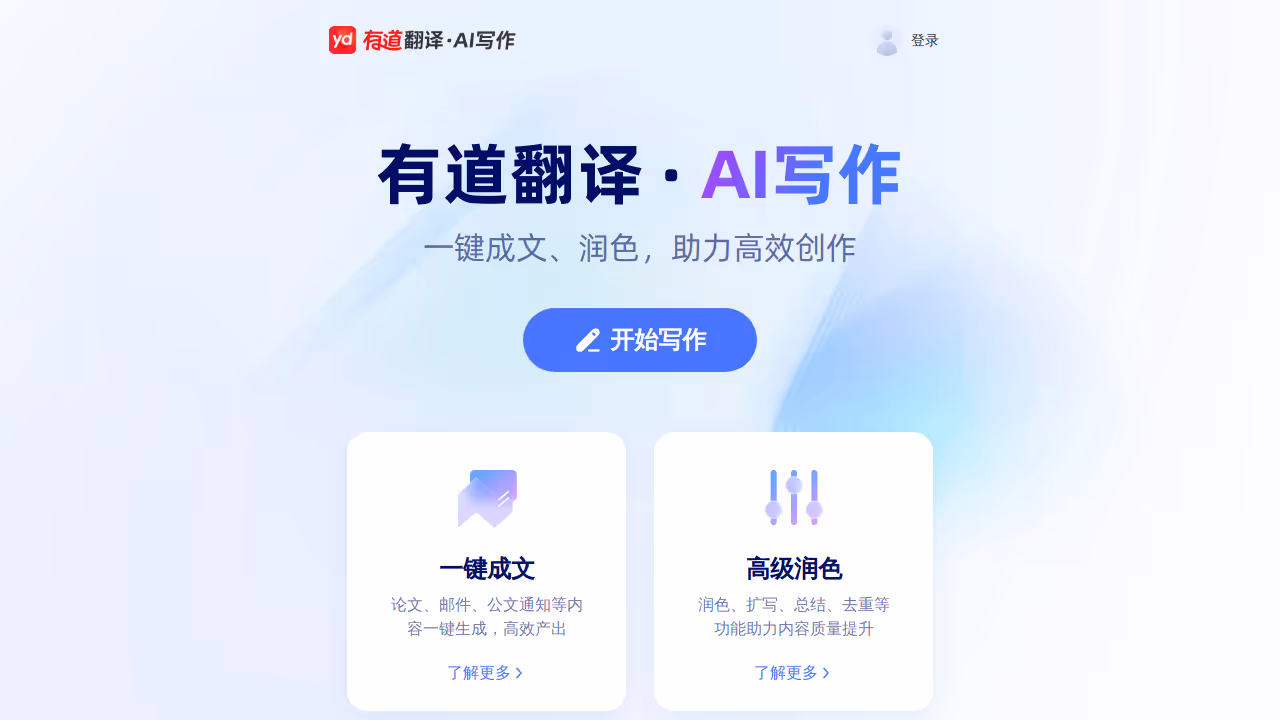Open the 登录 login link
The image size is (1280, 720).
point(923,41)
